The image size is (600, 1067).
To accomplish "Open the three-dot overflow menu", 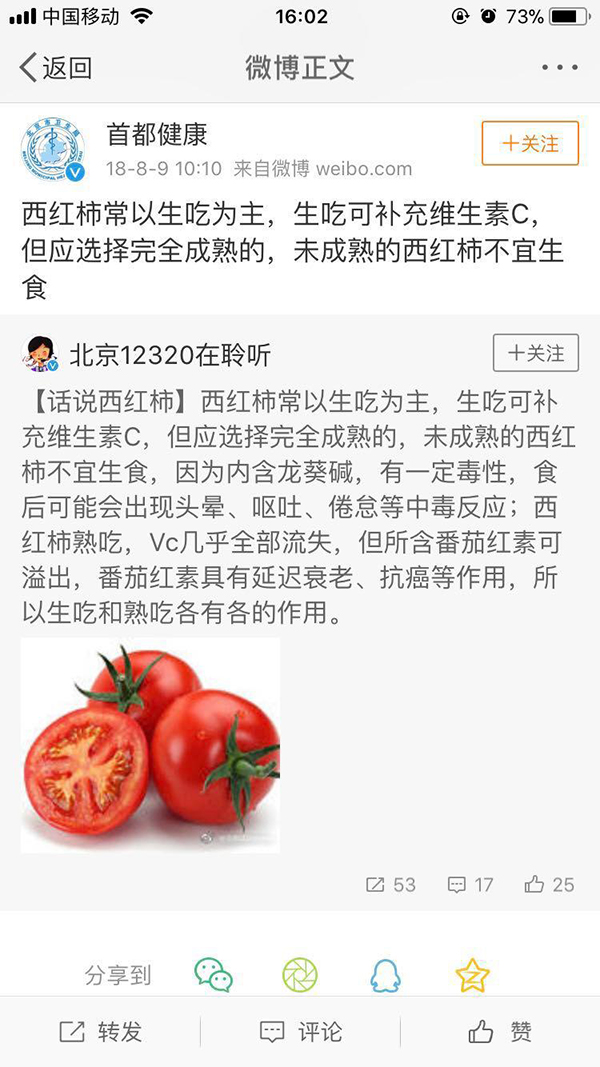I will point(559,68).
